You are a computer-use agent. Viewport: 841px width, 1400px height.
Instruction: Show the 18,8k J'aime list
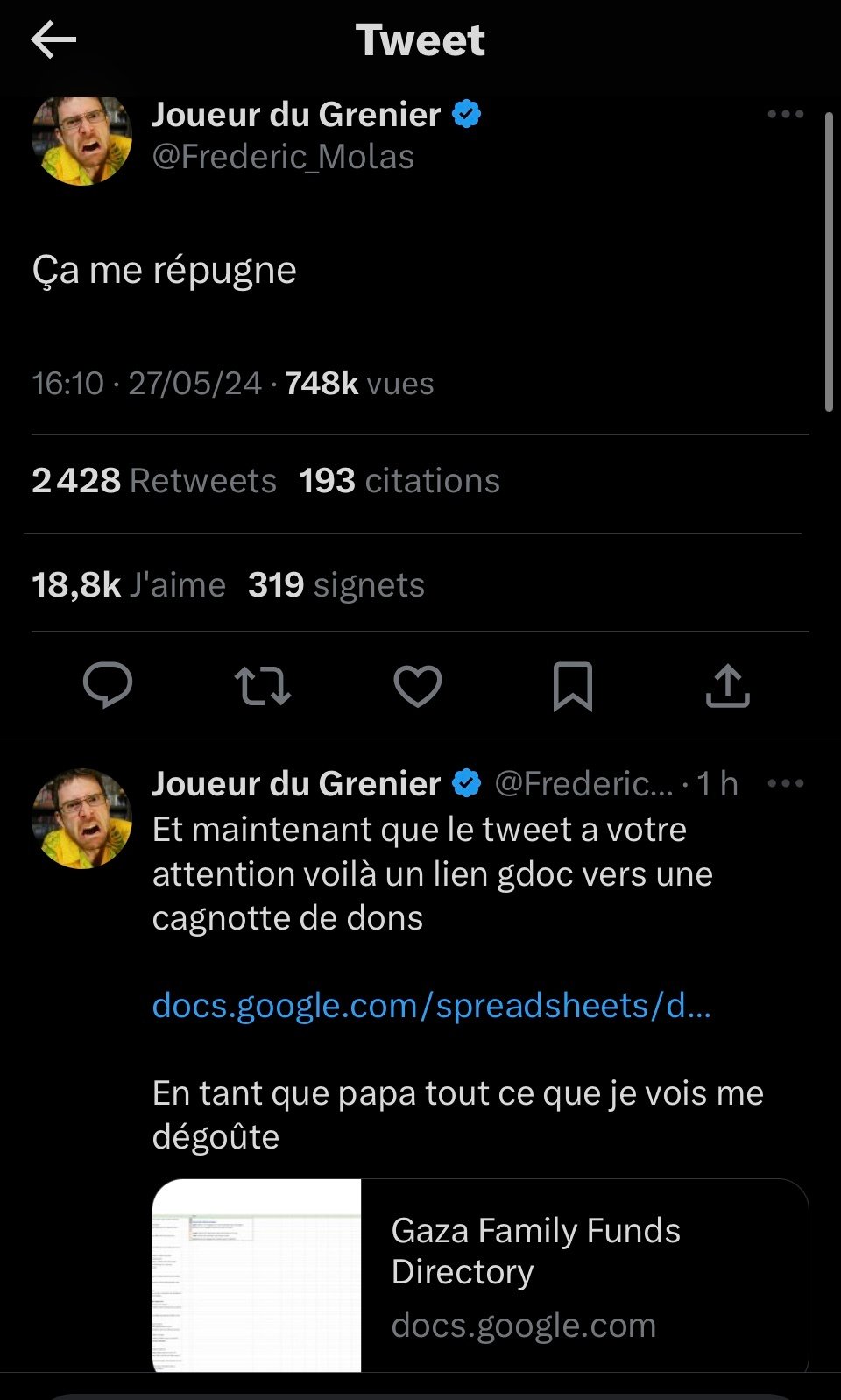tap(129, 585)
